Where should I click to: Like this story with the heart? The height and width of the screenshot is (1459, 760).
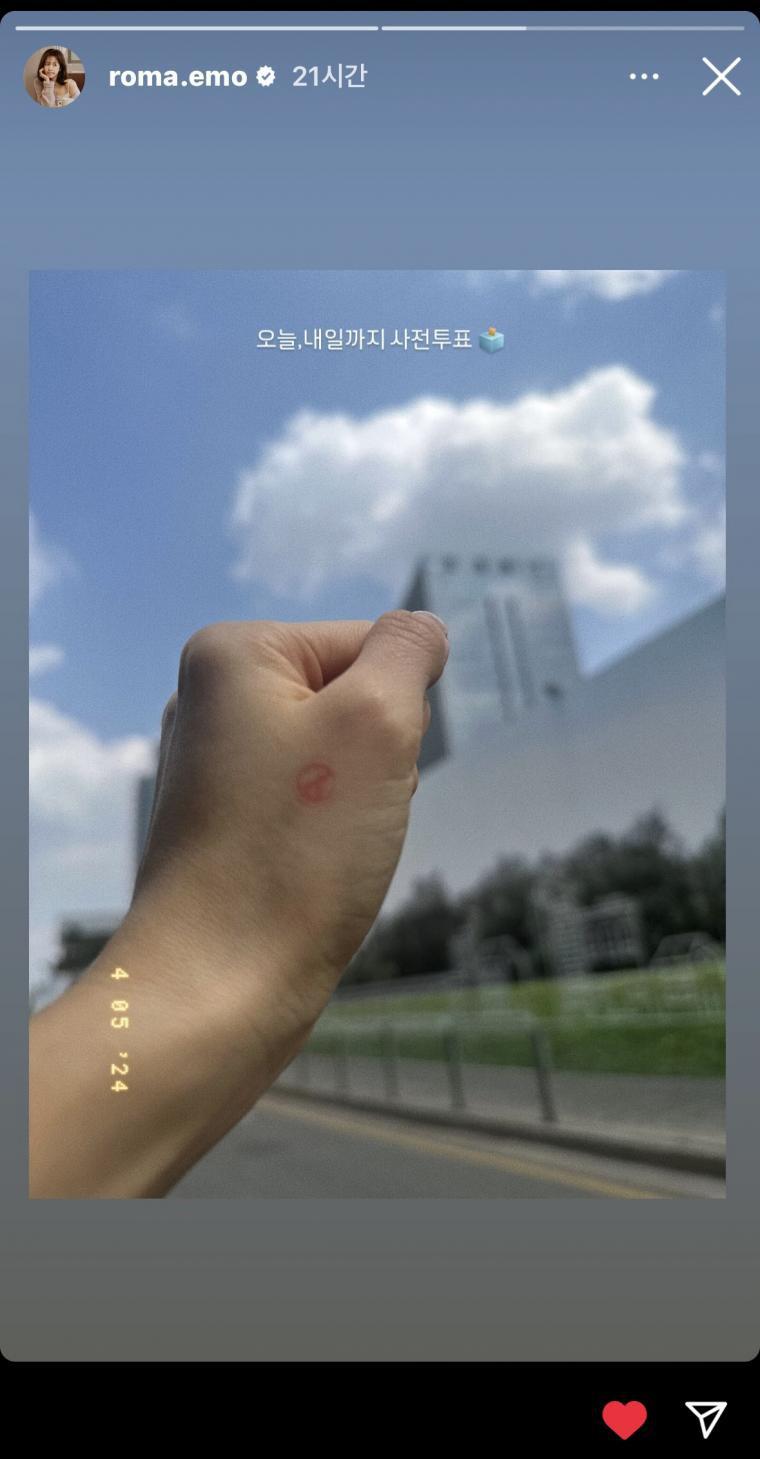pyautogui.click(x=624, y=1419)
